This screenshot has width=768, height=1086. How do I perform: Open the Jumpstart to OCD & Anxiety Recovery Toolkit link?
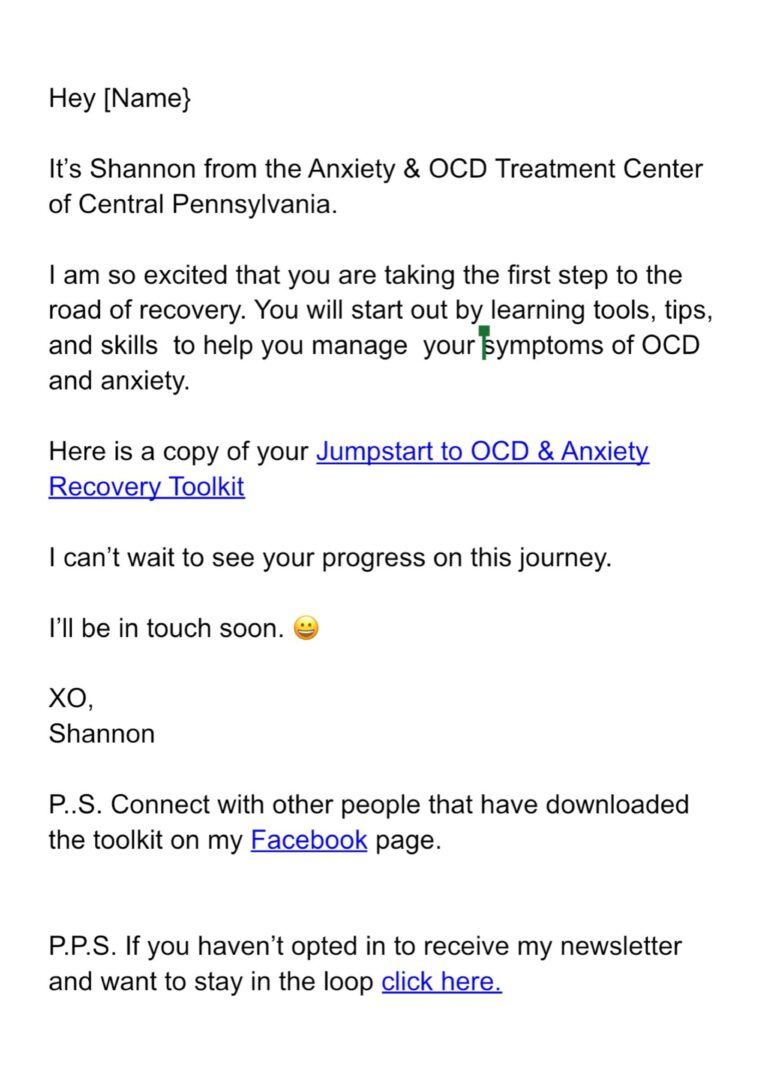482,452
